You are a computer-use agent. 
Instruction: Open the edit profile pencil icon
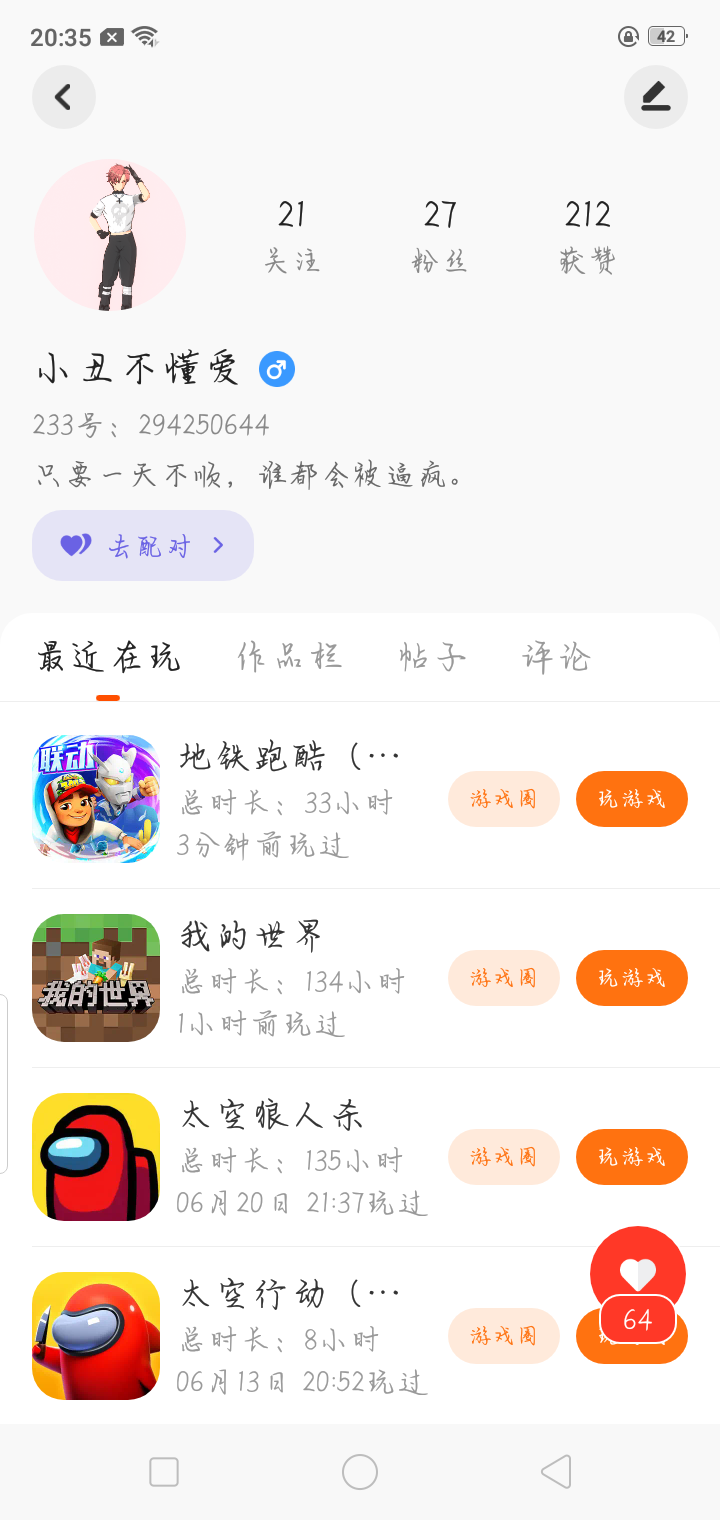(x=655, y=97)
